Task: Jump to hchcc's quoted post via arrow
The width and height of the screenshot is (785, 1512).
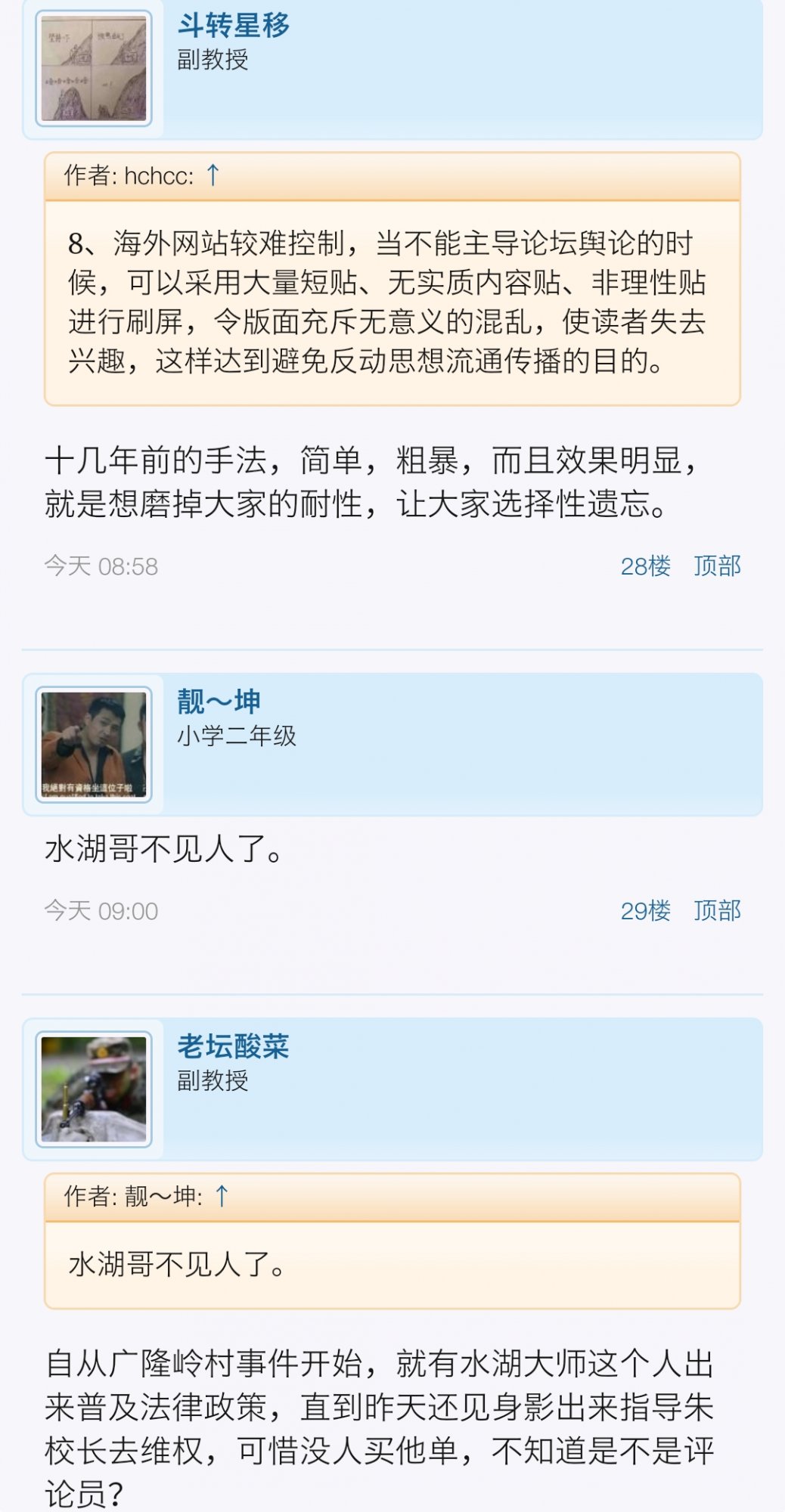Action: coord(213,175)
